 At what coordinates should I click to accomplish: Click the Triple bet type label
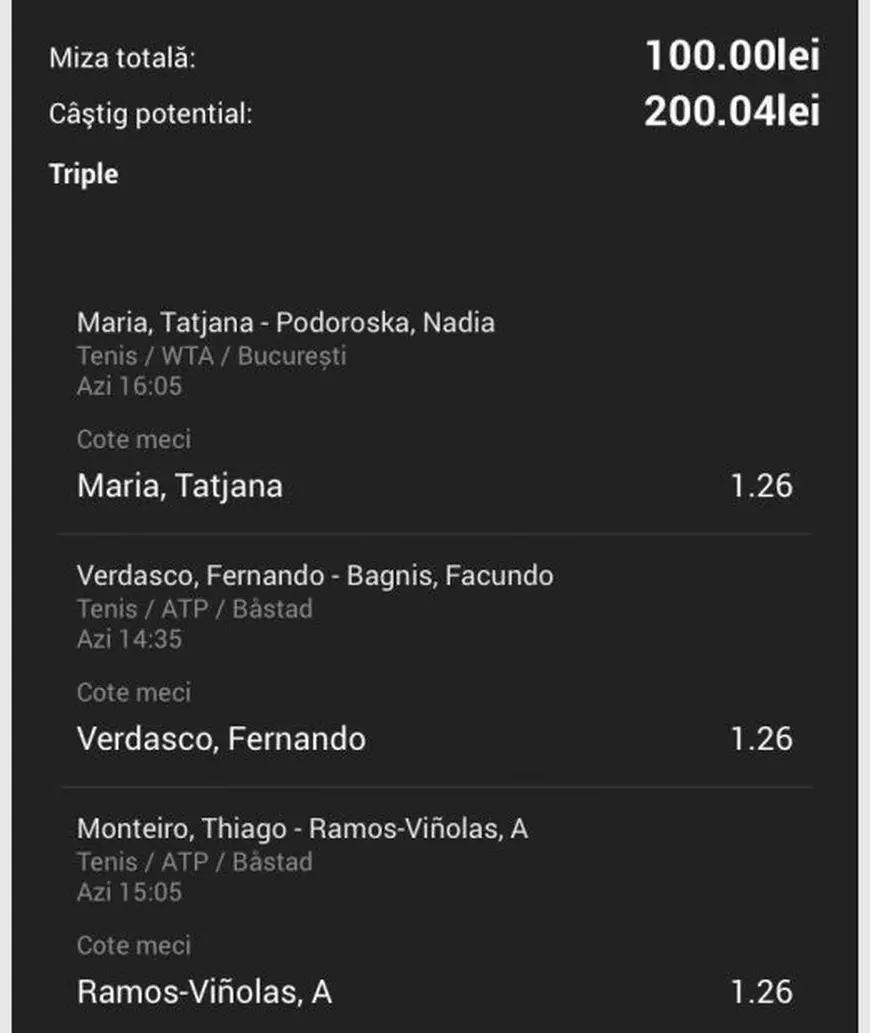pyautogui.click(x=84, y=173)
